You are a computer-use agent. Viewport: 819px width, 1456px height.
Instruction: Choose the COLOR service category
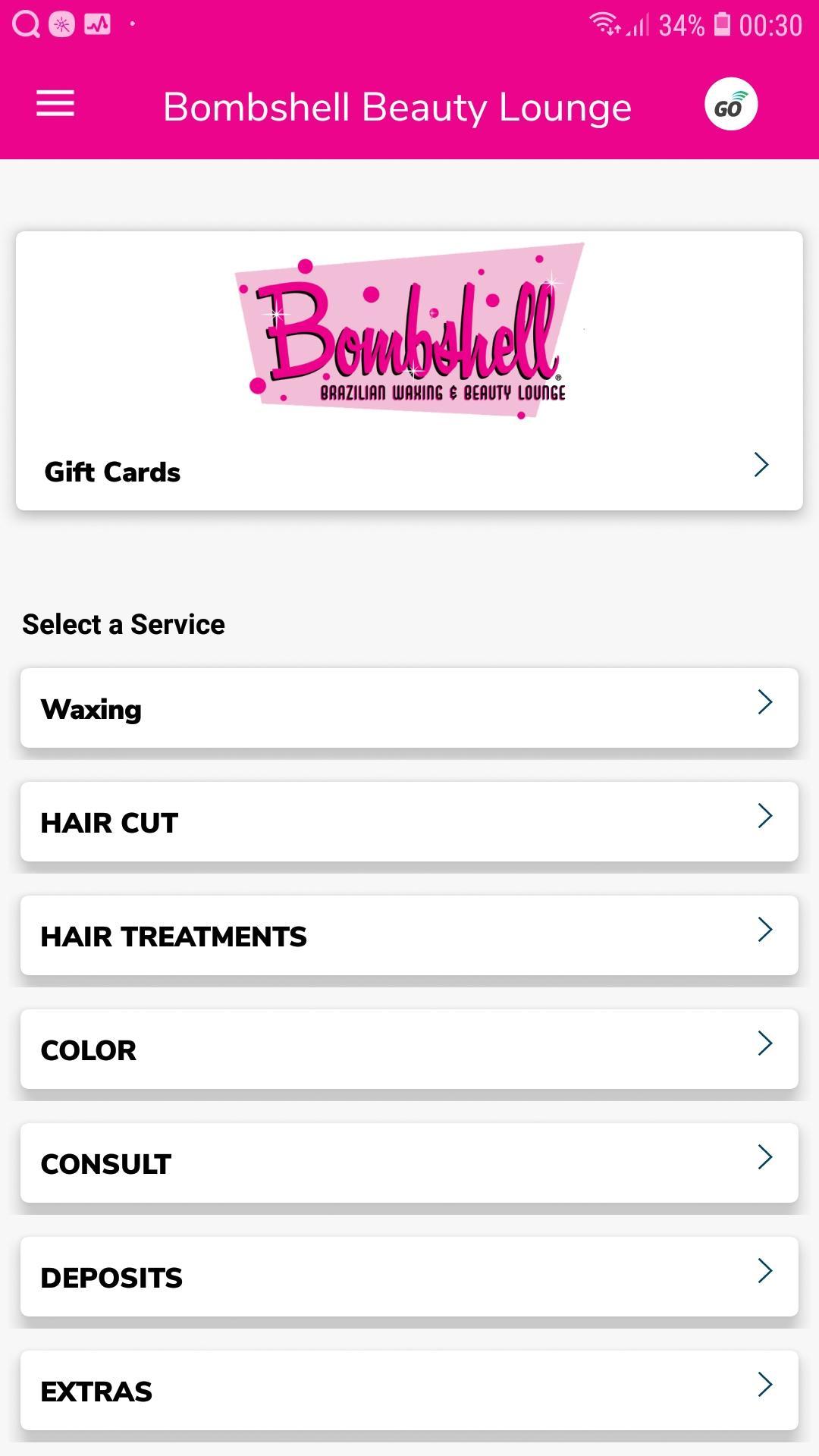coord(409,1050)
